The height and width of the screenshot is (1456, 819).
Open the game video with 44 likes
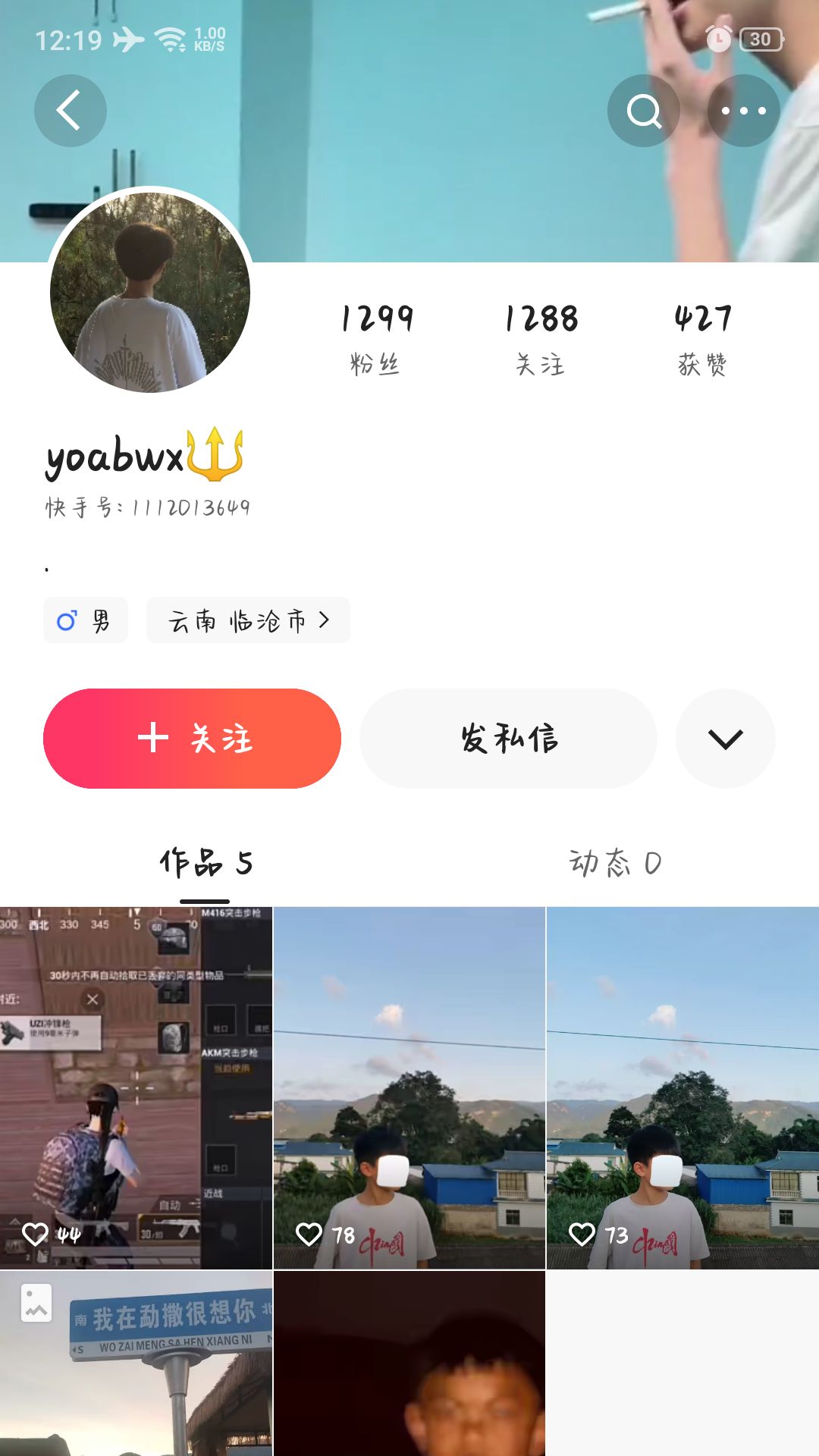(136, 1087)
